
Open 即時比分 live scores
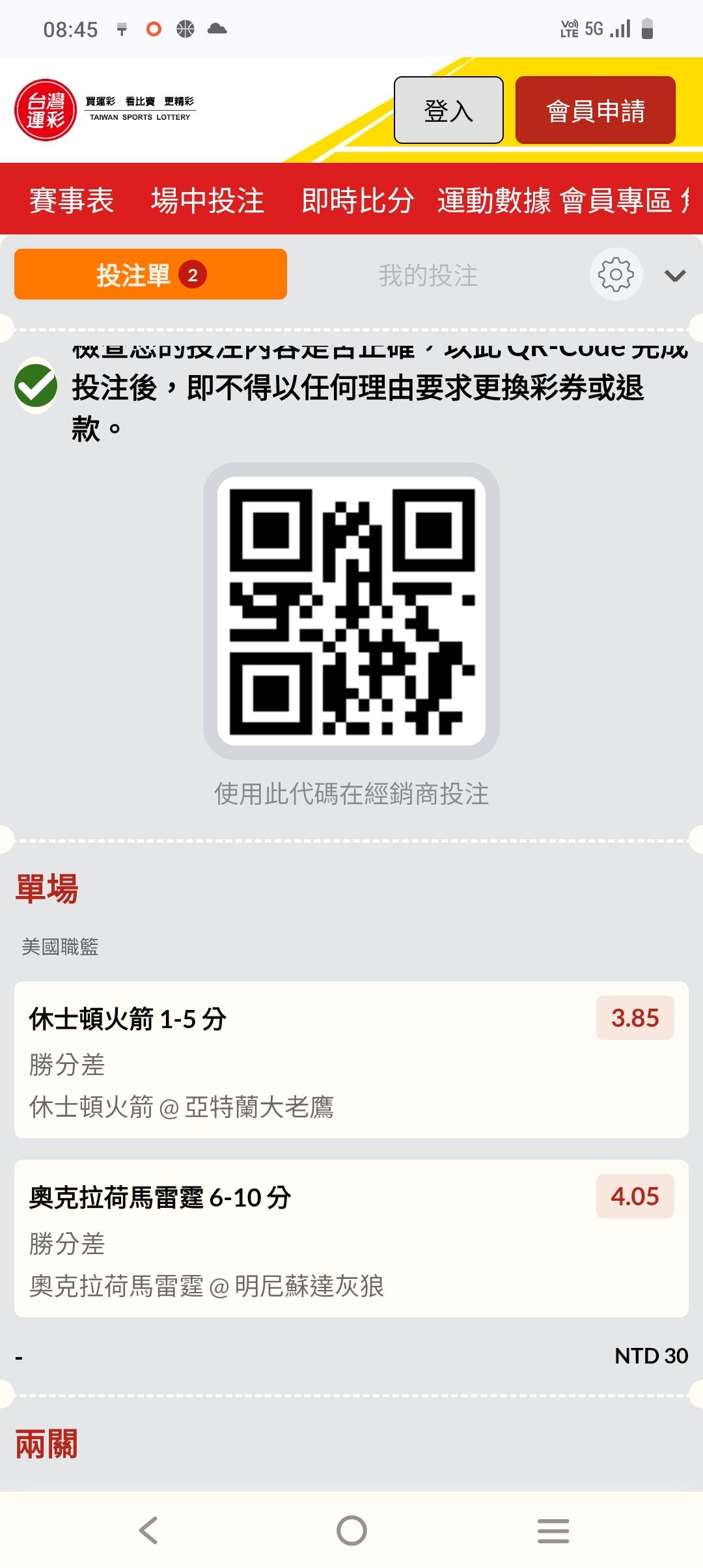pos(357,200)
